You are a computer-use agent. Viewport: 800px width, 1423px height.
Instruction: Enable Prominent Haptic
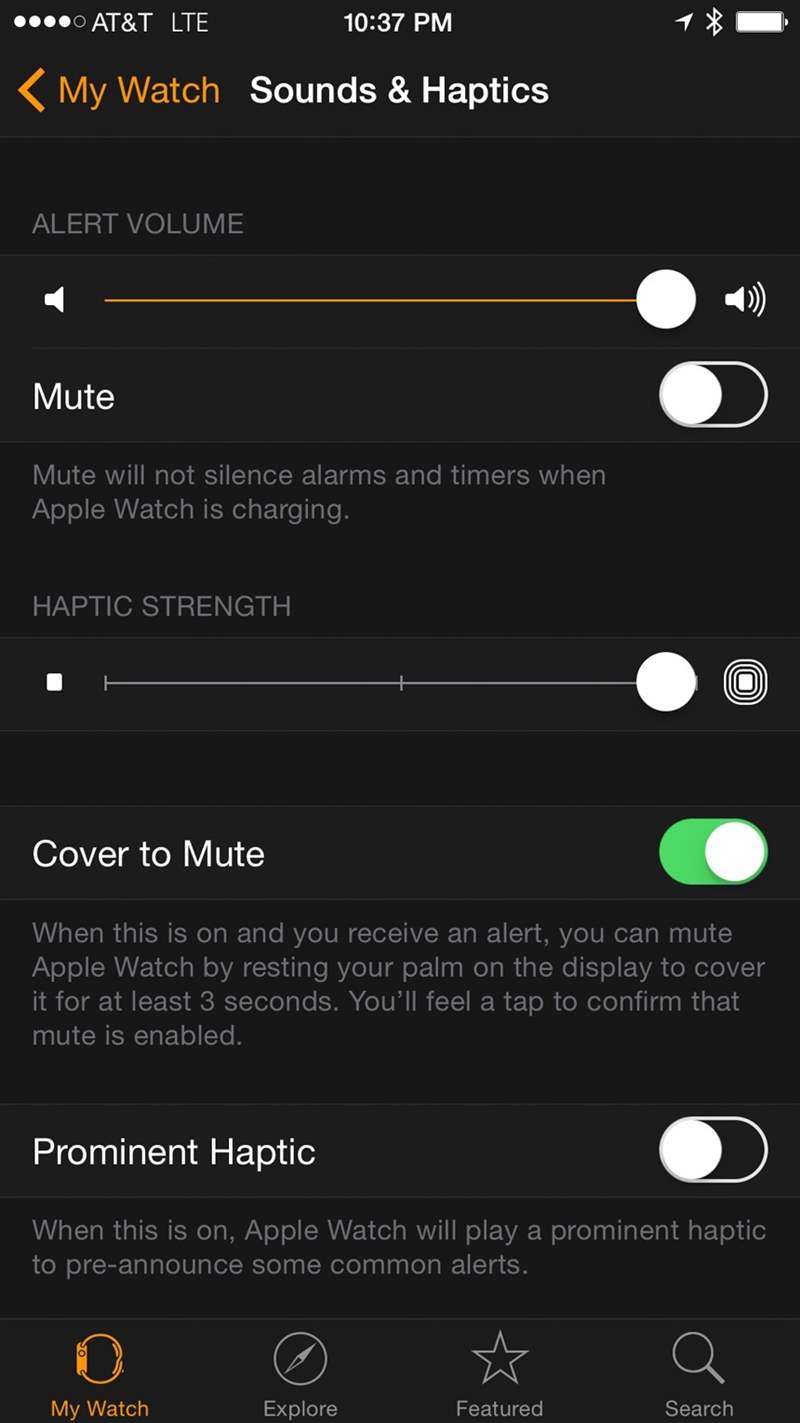coord(712,1150)
